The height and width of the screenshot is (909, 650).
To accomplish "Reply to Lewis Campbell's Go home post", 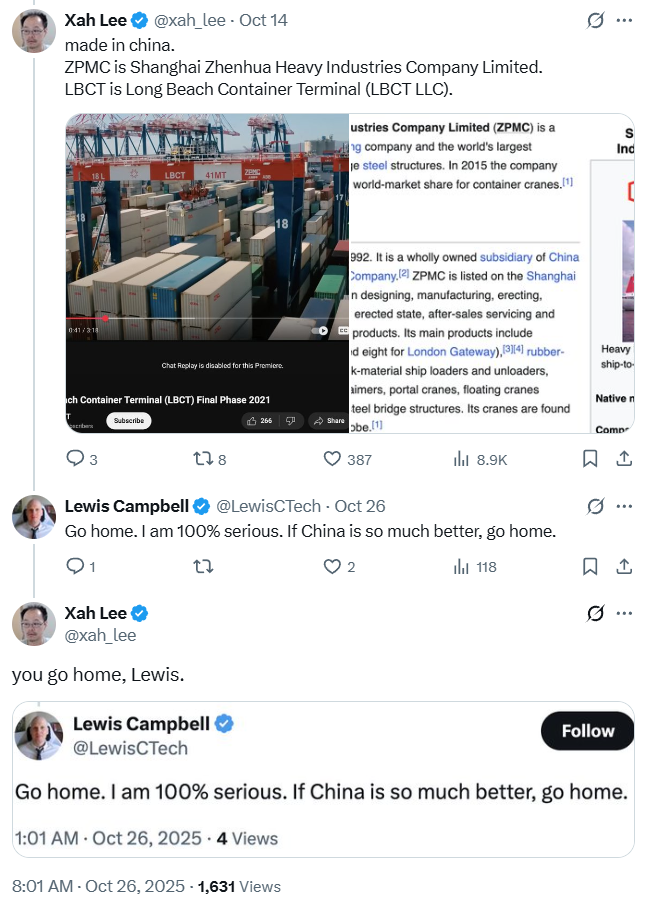I will click(x=75, y=567).
